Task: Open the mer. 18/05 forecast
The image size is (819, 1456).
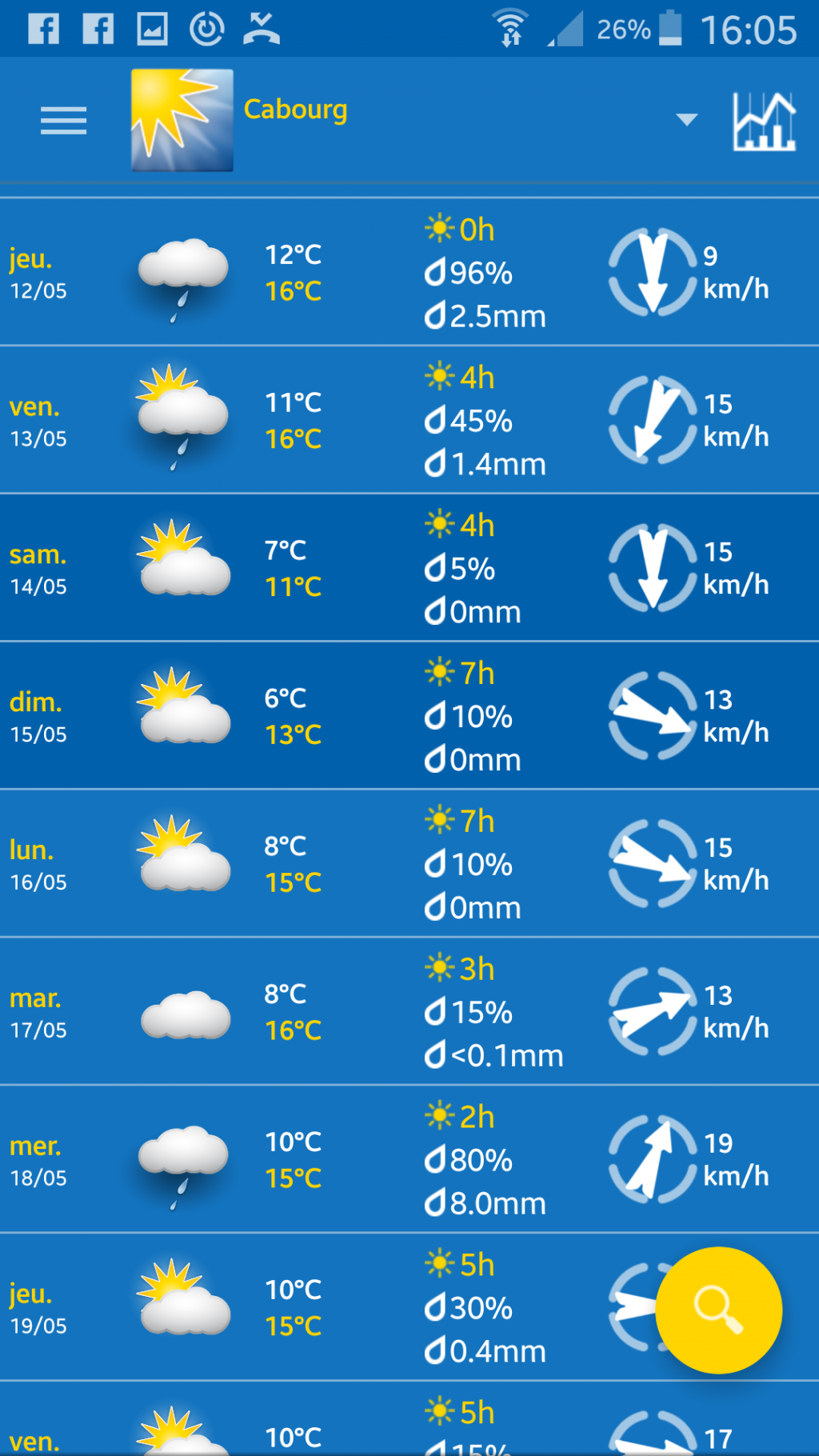Action: 409,1160
